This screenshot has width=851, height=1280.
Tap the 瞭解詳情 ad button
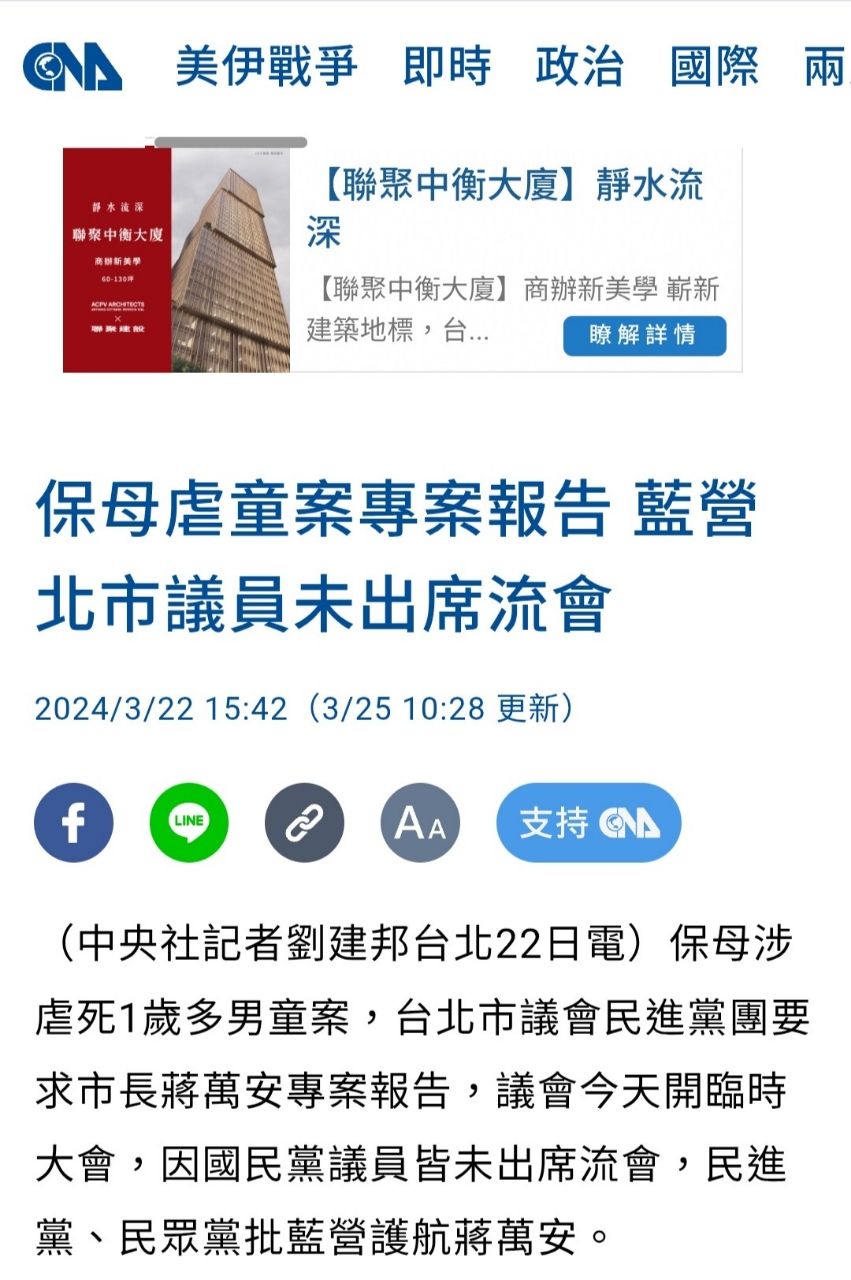[x=644, y=335]
